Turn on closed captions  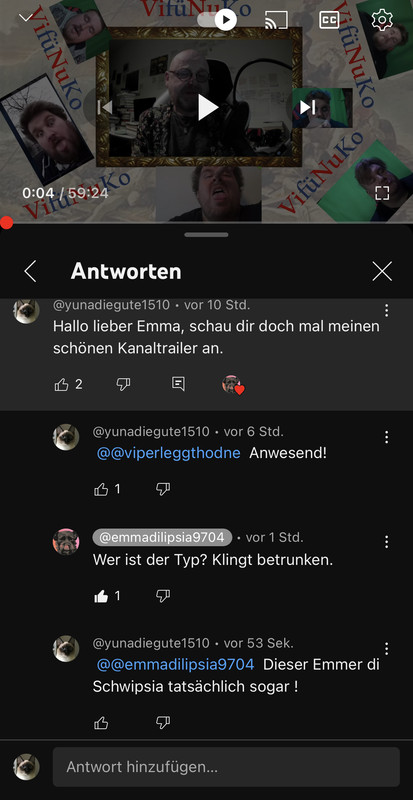tap(329, 20)
